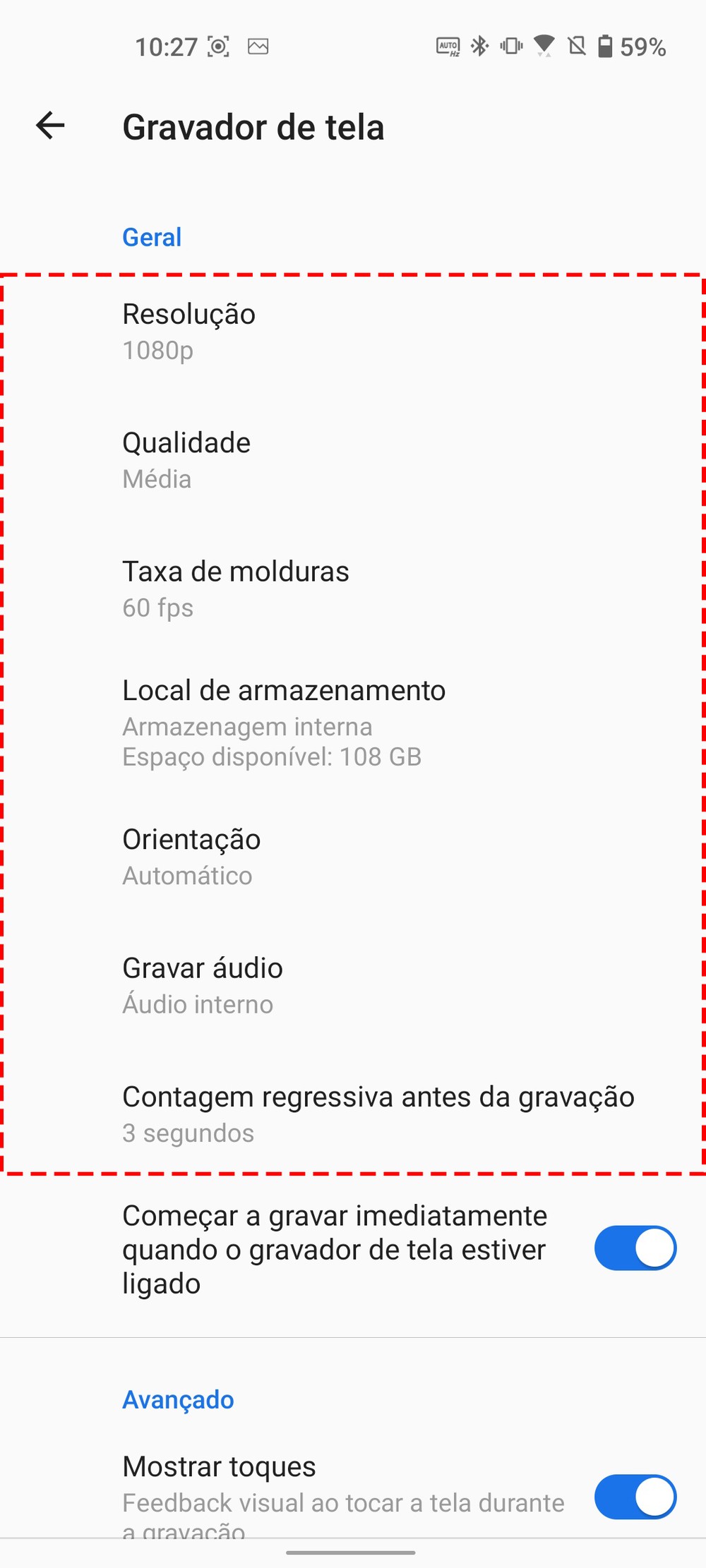Open Gravar áudio options
Image resolution: width=706 pixels, height=1568 pixels.
click(x=353, y=985)
